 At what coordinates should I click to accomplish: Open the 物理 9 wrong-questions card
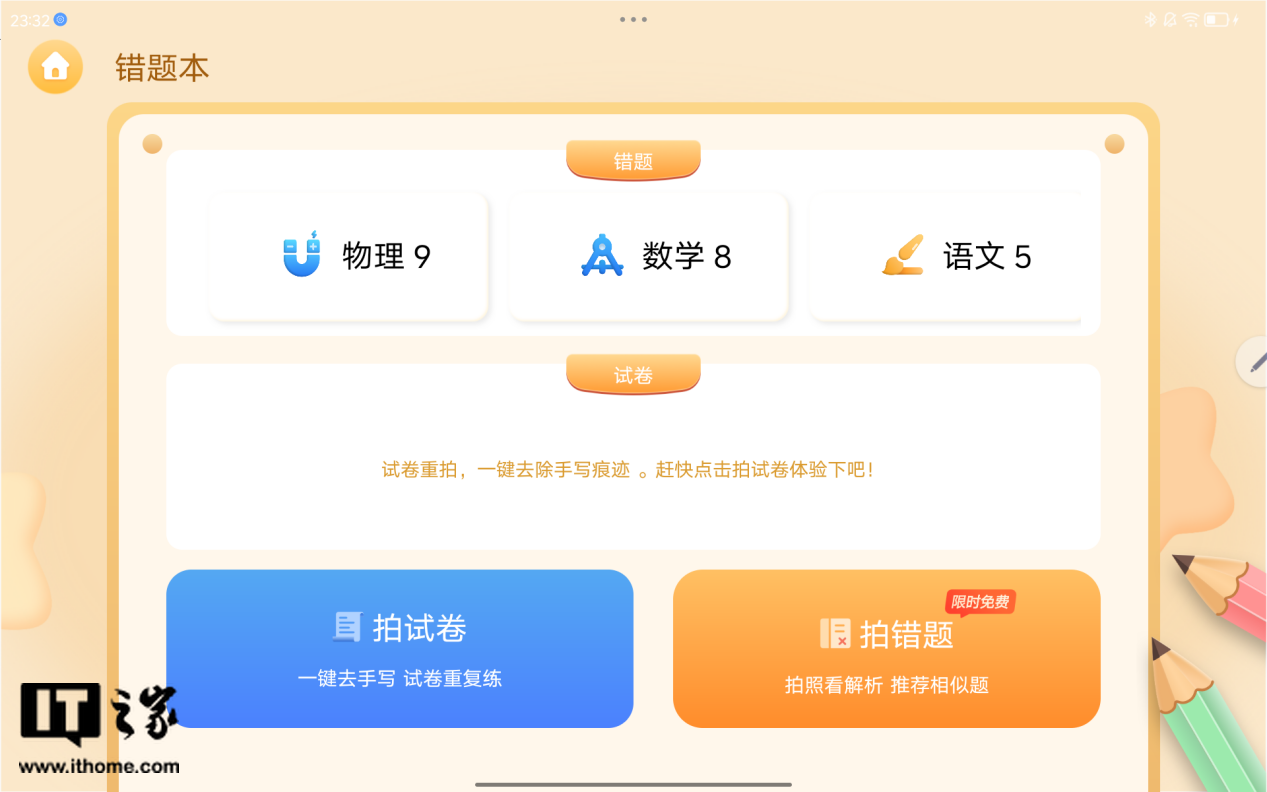[348, 257]
